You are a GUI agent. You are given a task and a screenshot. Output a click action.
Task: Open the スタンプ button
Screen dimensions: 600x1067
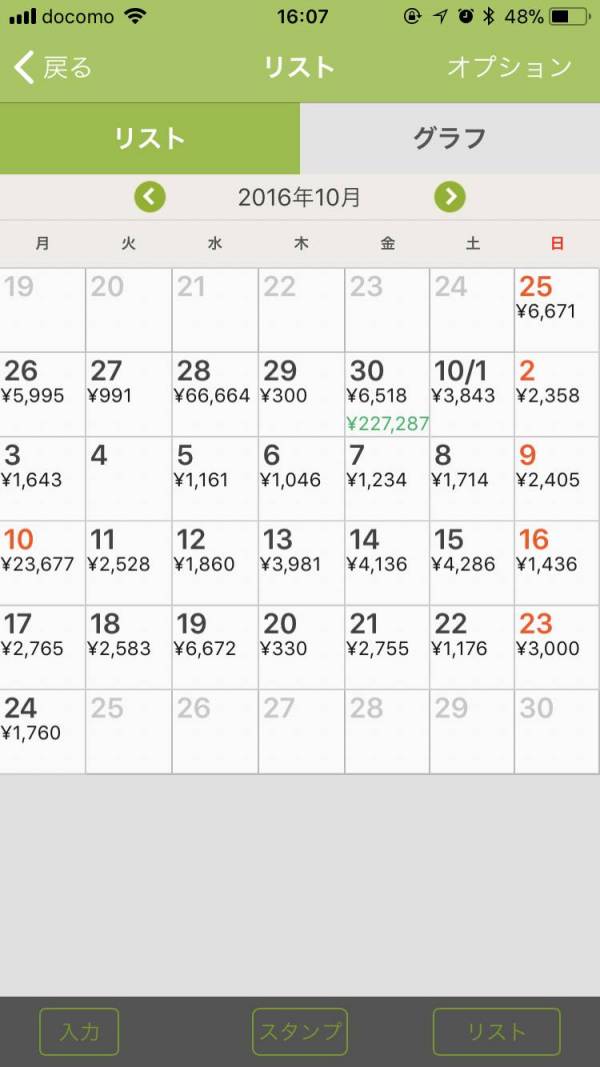[x=300, y=1032]
